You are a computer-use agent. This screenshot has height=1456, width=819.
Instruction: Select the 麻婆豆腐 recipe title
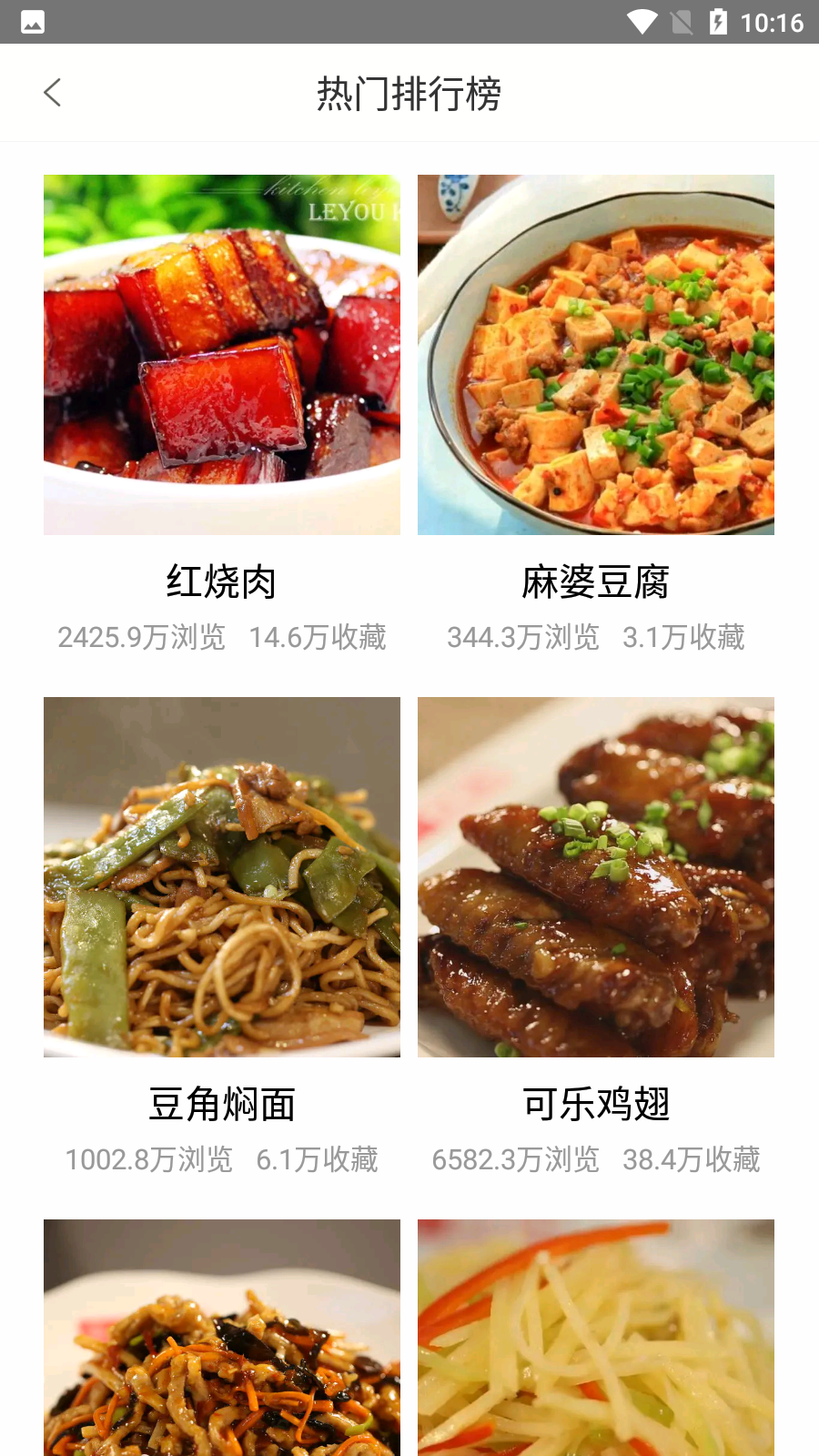[x=596, y=583]
